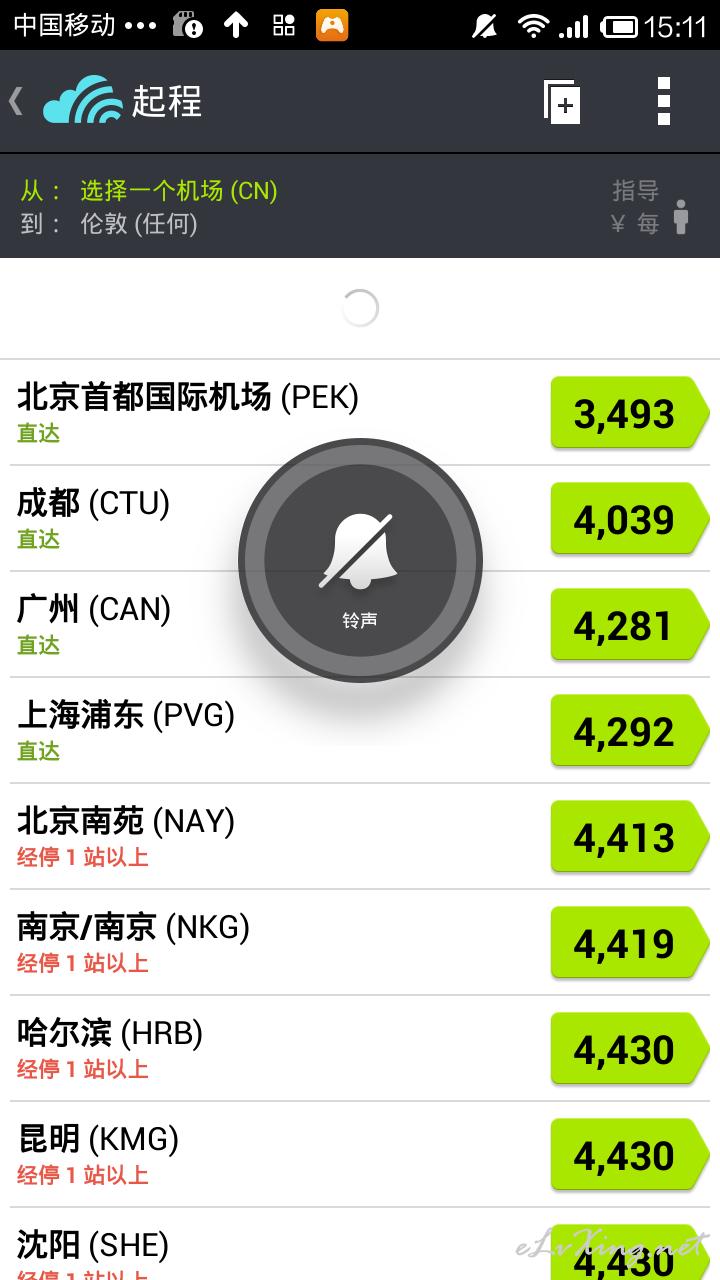Open the new search window icon
Image resolution: width=720 pixels, height=1280 pixels.
563,102
